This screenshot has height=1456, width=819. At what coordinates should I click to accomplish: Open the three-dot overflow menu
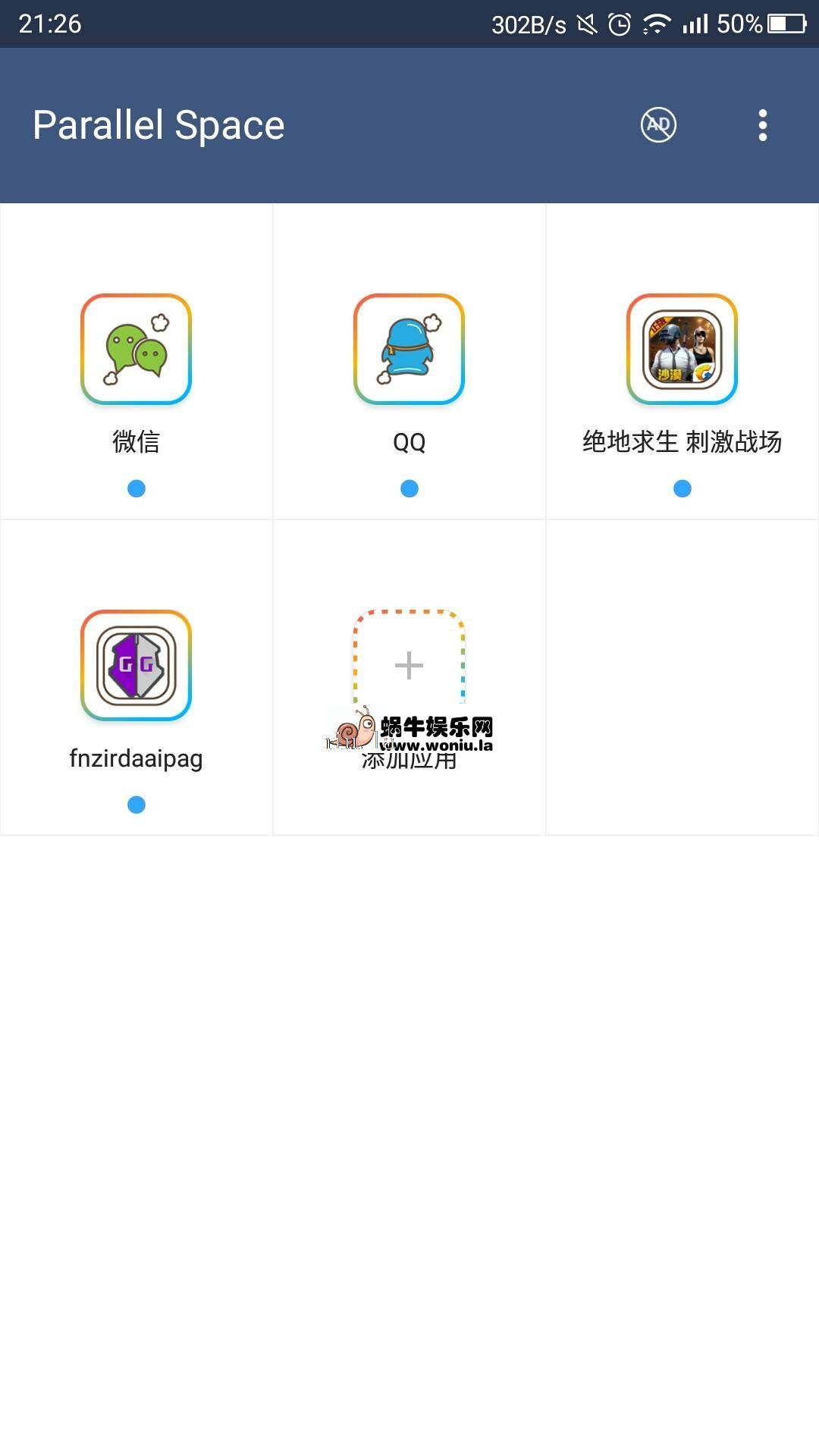[x=761, y=124]
